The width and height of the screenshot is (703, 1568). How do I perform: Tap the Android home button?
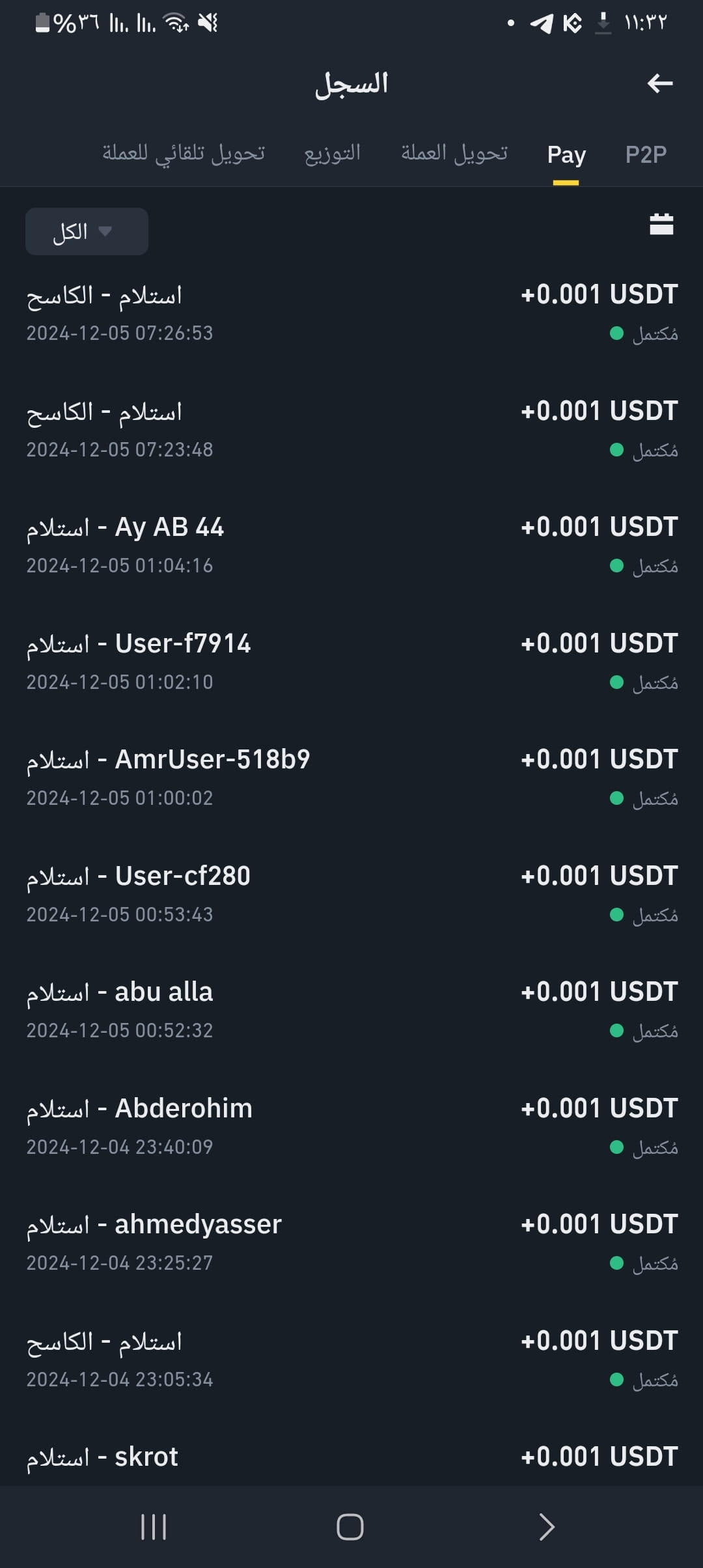[351, 1526]
